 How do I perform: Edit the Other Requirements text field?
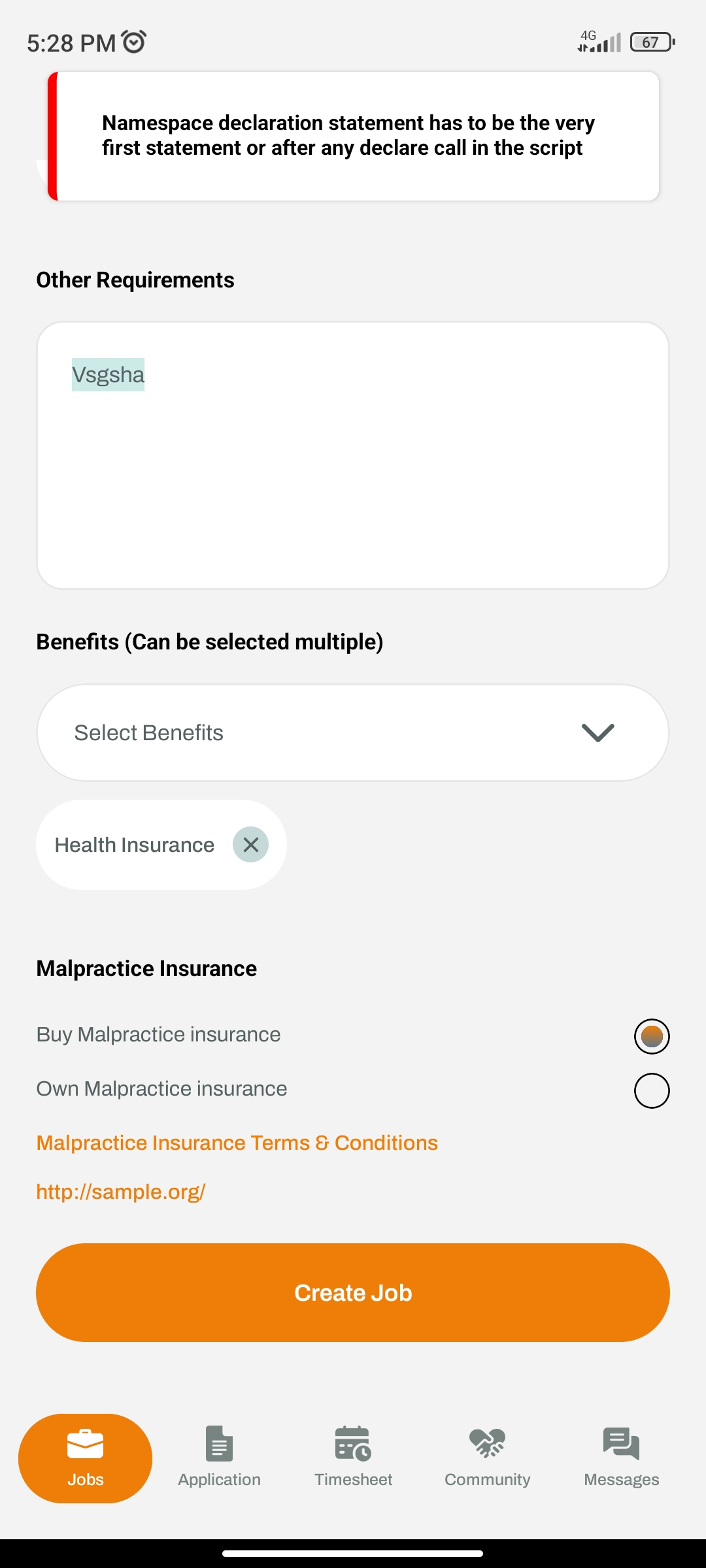[353, 455]
